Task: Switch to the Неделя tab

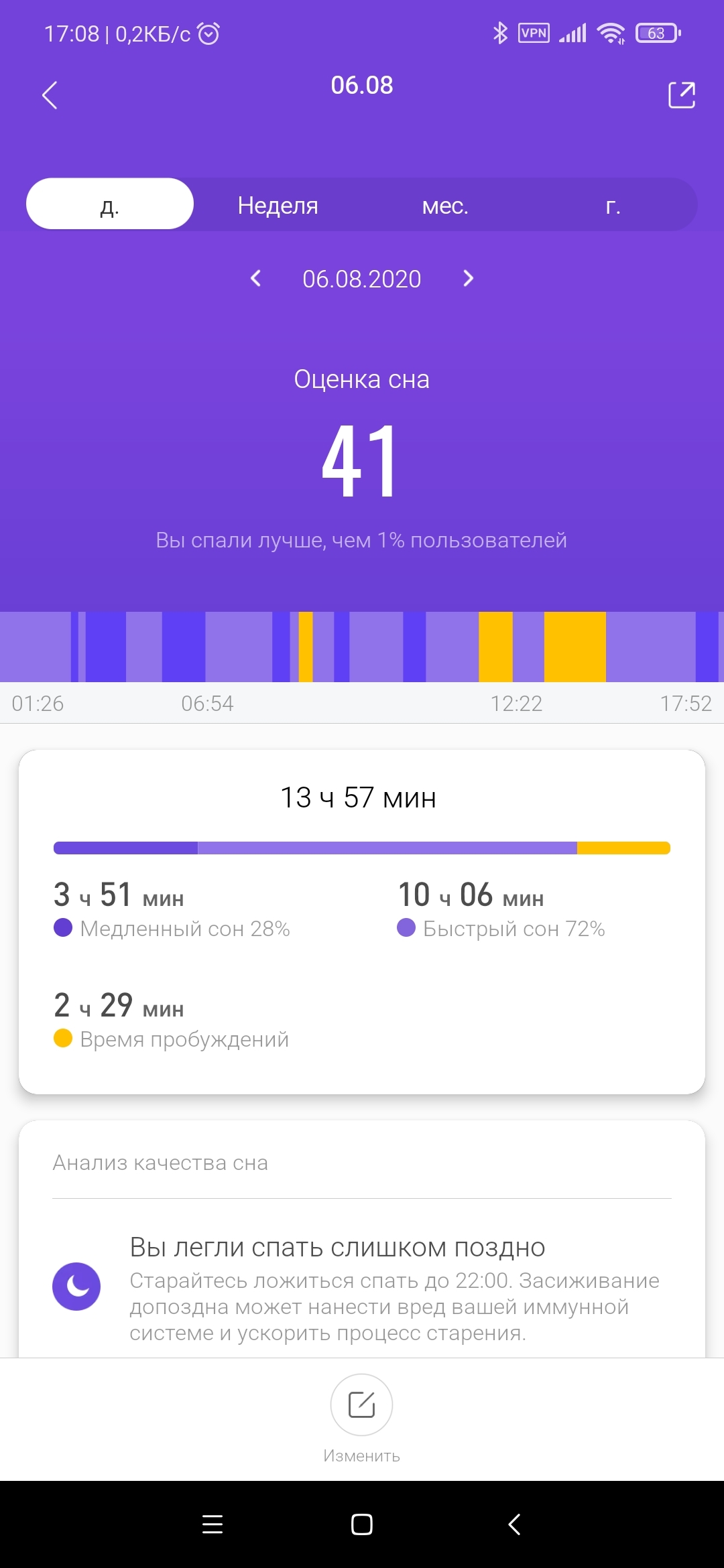Action: click(278, 205)
